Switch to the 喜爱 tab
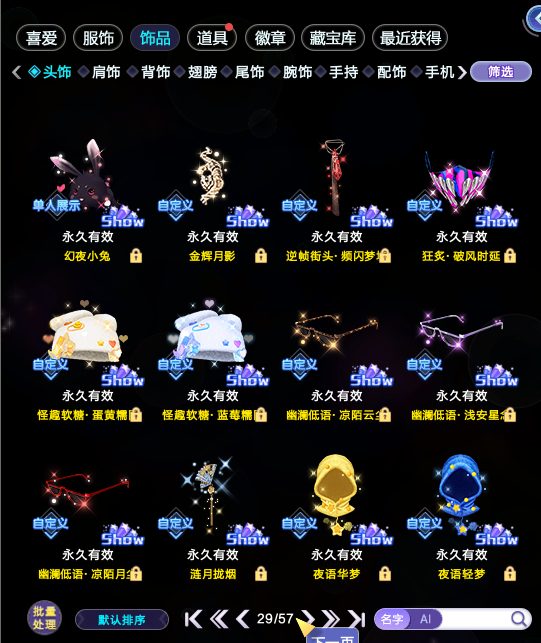Viewport: 541px width, 643px height. click(x=41, y=38)
